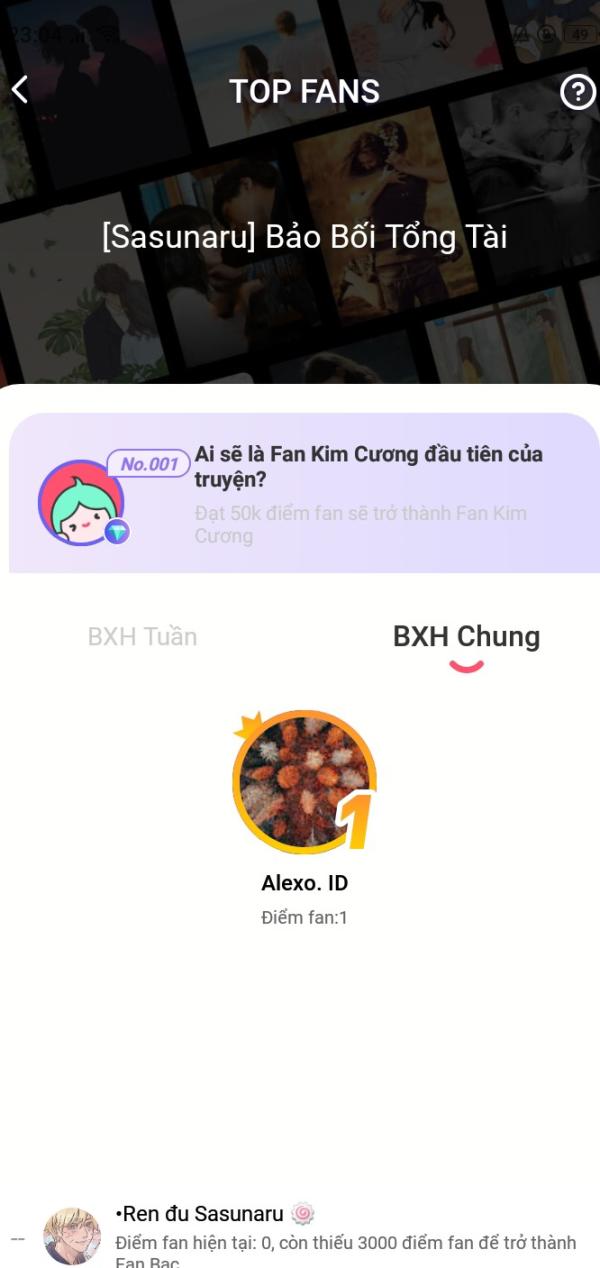Select the BXH Chung tab

click(466, 637)
